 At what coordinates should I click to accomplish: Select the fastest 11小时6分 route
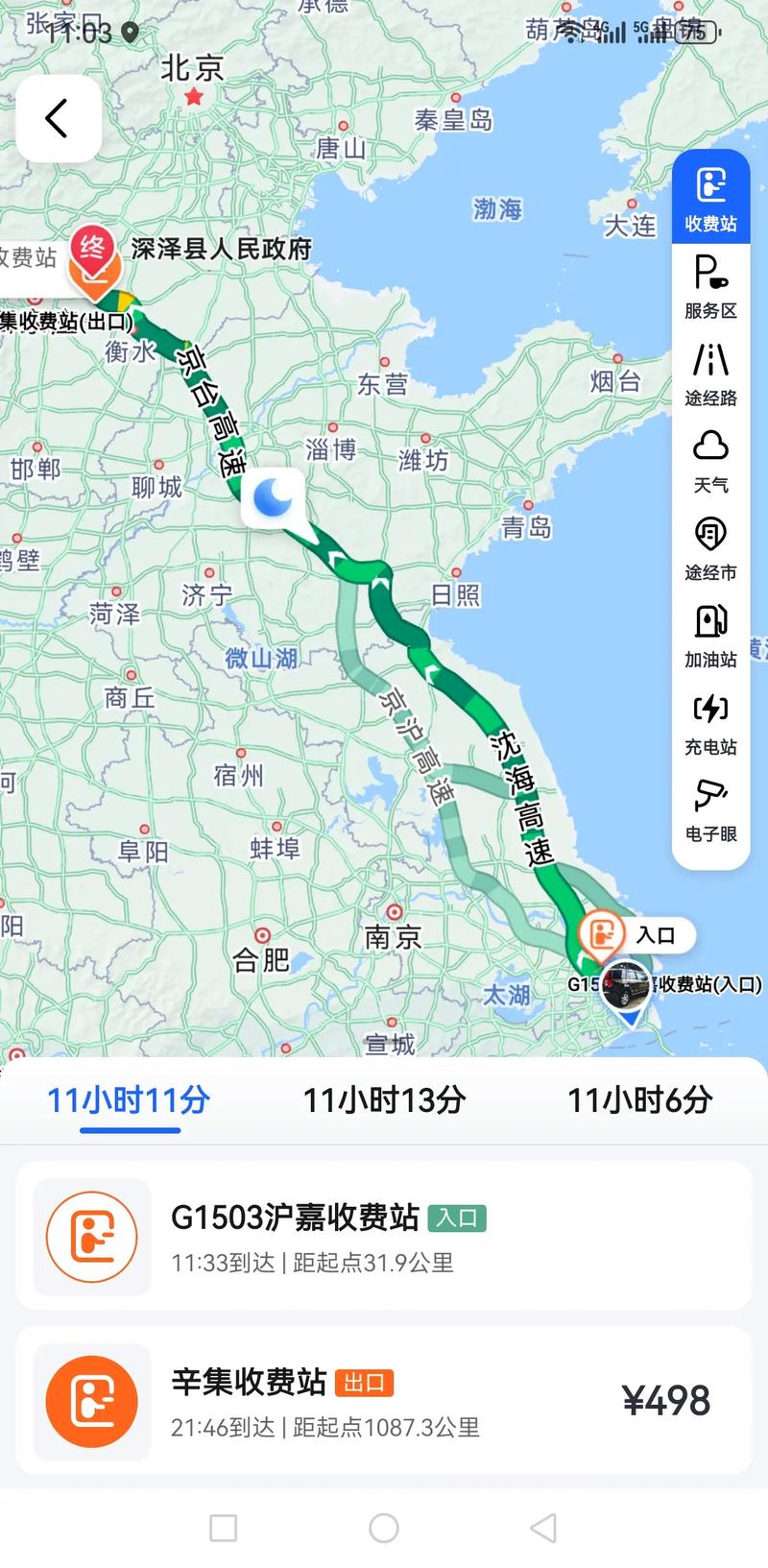pyautogui.click(x=638, y=1100)
